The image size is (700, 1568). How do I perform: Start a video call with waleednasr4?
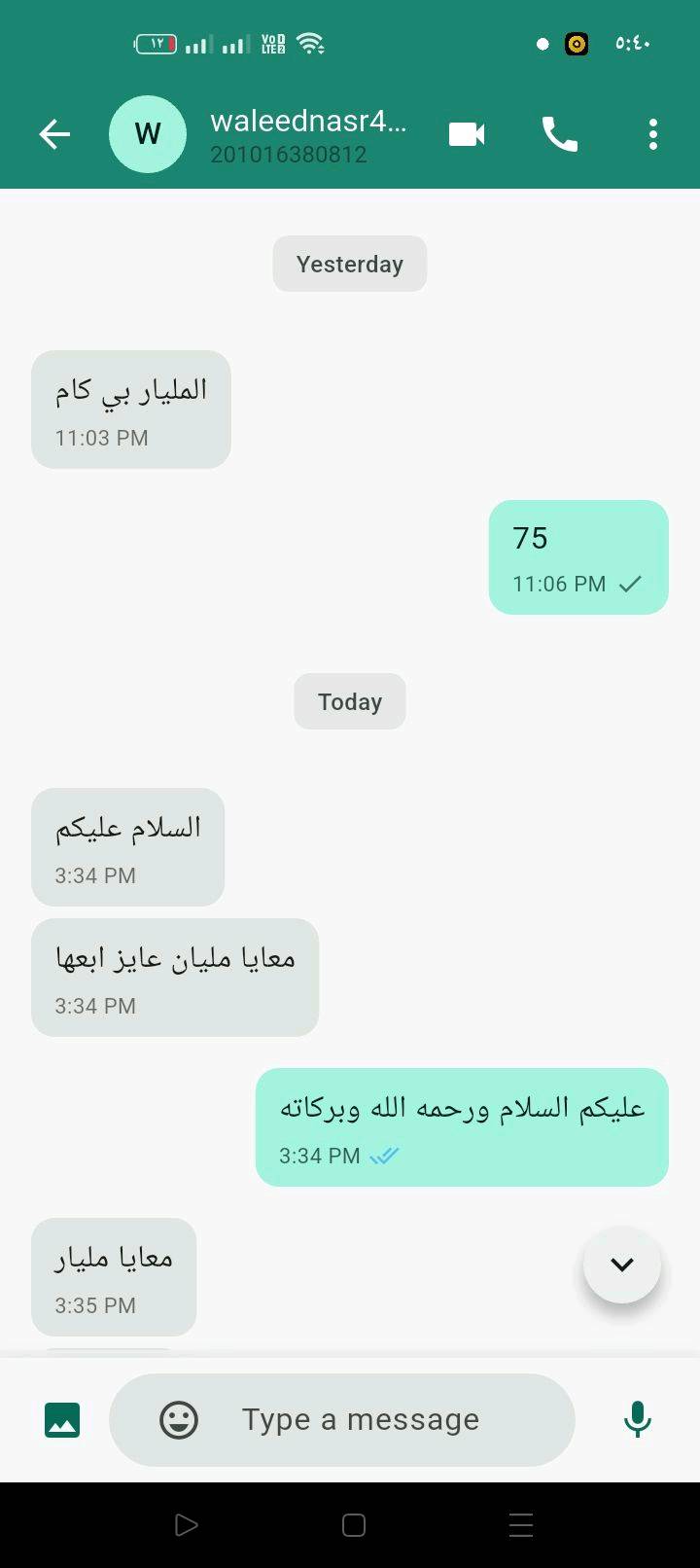coord(467,134)
